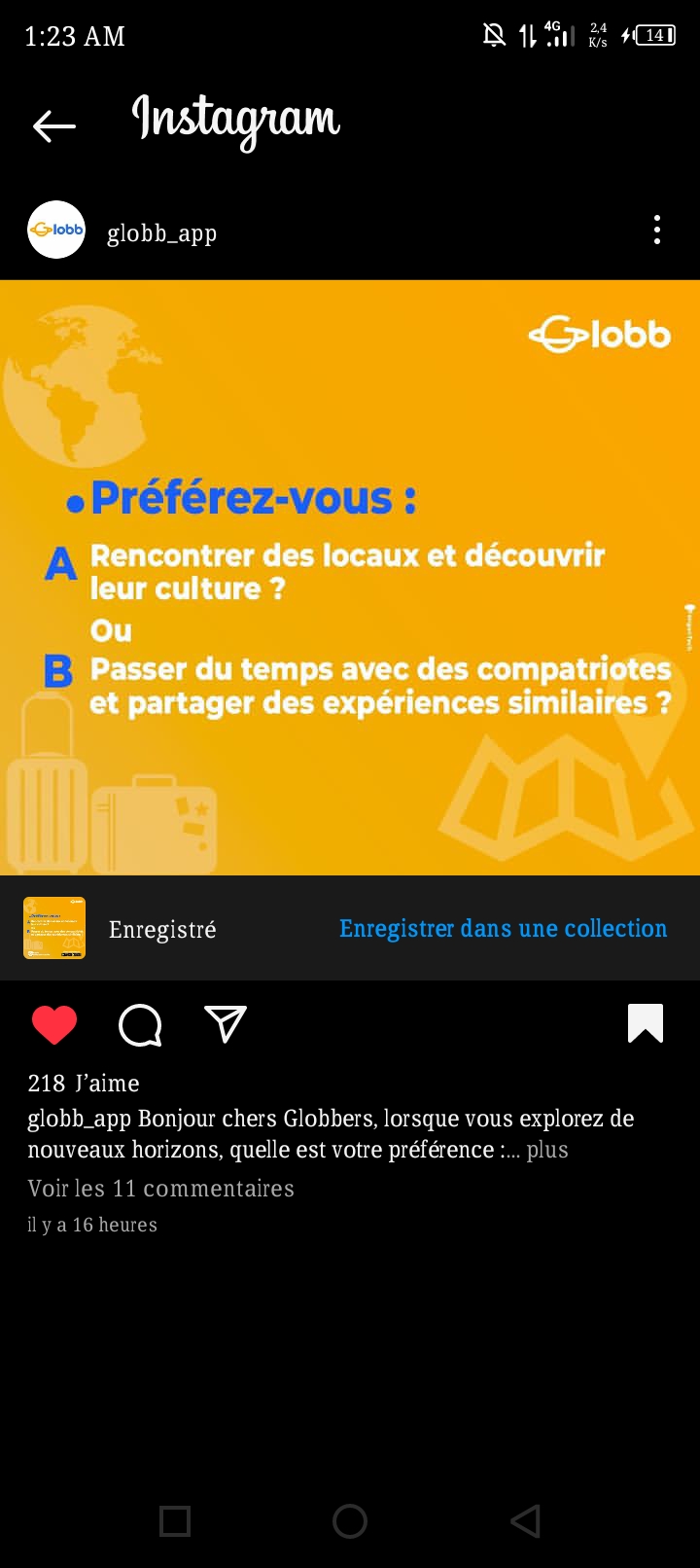Tap the system home button
This screenshot has width=700, height=1568.
(x=350, y=1521)
